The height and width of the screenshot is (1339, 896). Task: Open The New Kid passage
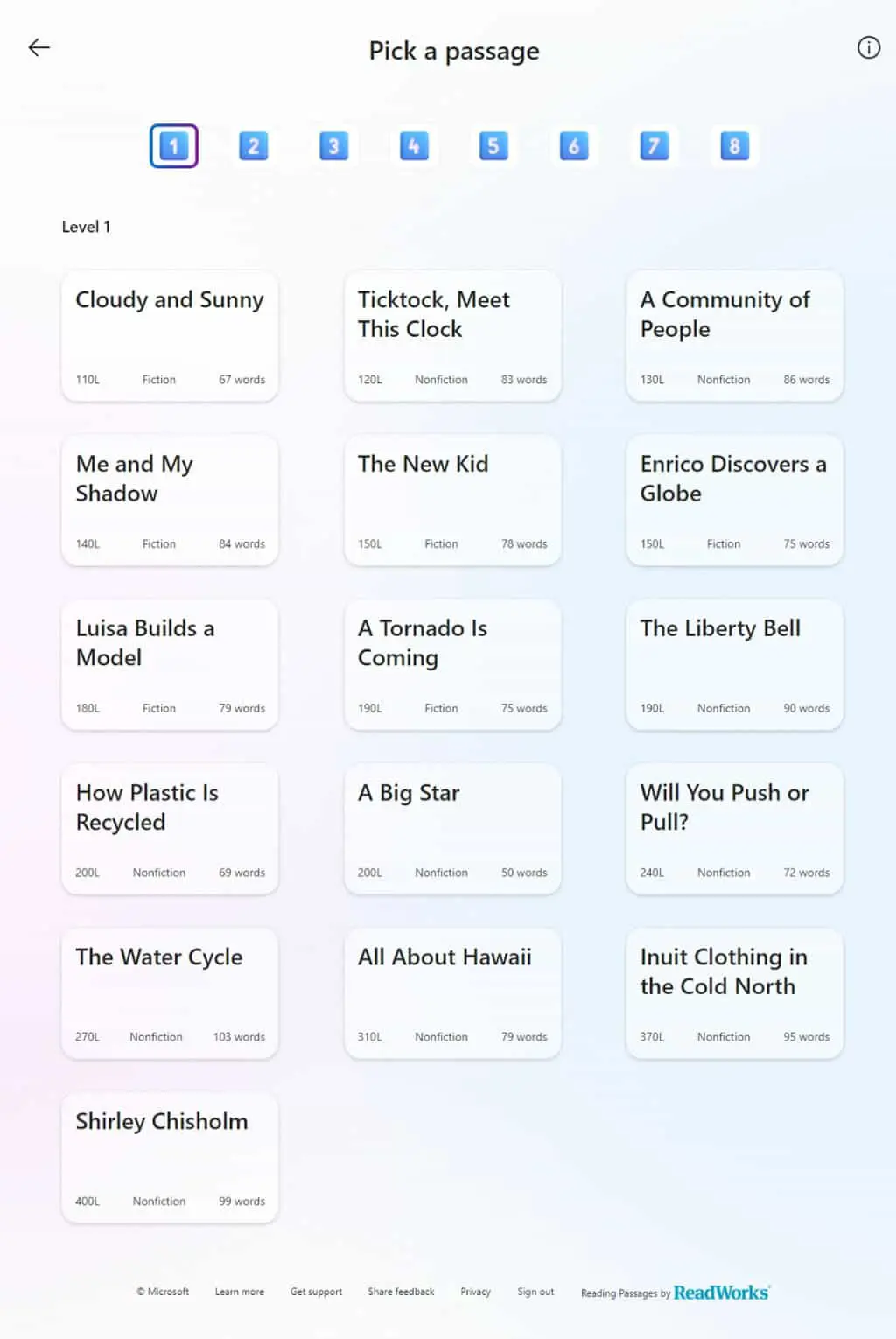[x=452, y=501]
